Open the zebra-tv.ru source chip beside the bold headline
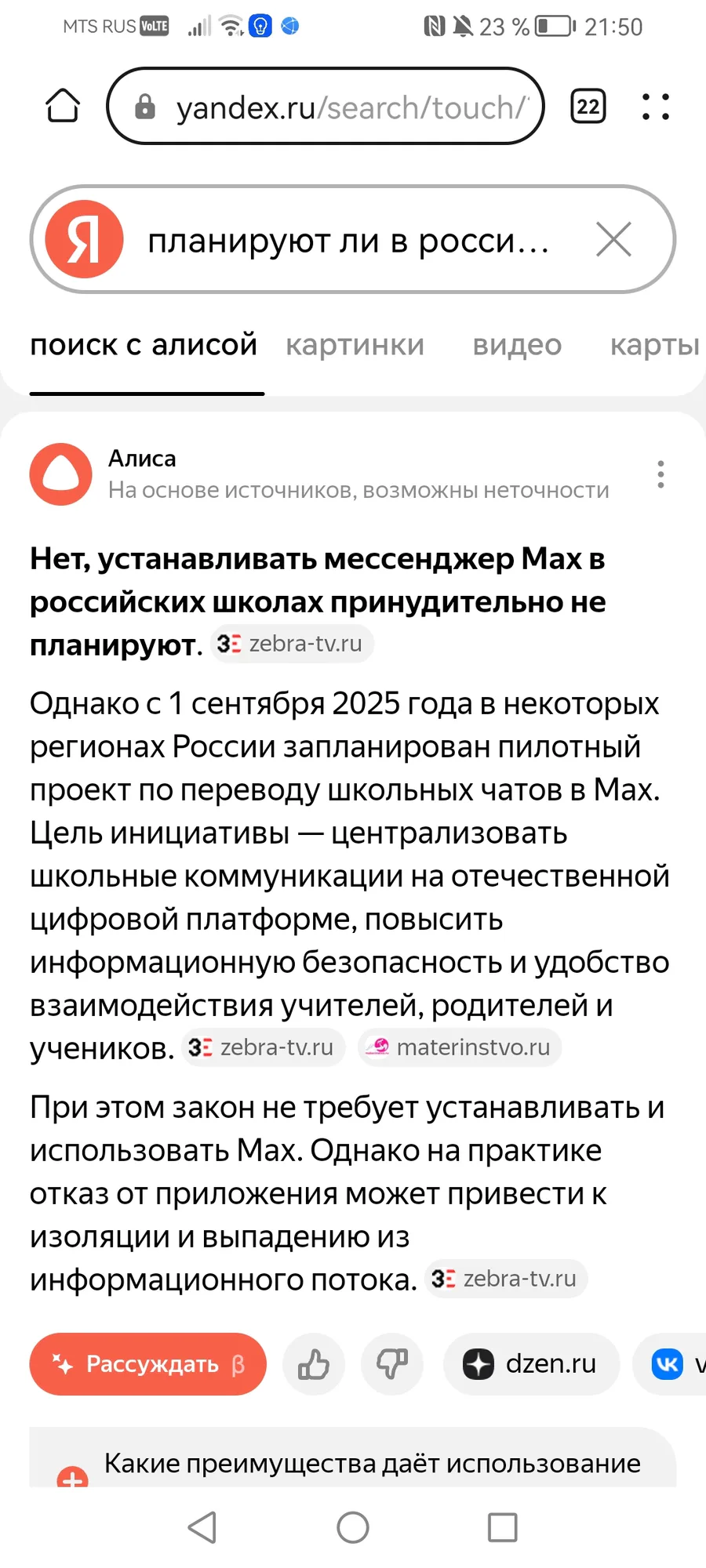This screenshot has width=706, height=1568. pos(292,644)
